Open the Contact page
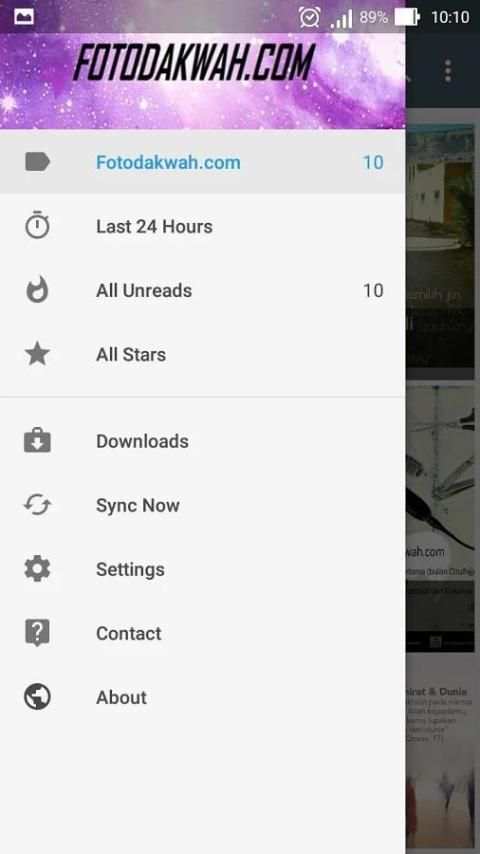Image resolution: width=480 pixels, height=854 pixels. (202, 633)
